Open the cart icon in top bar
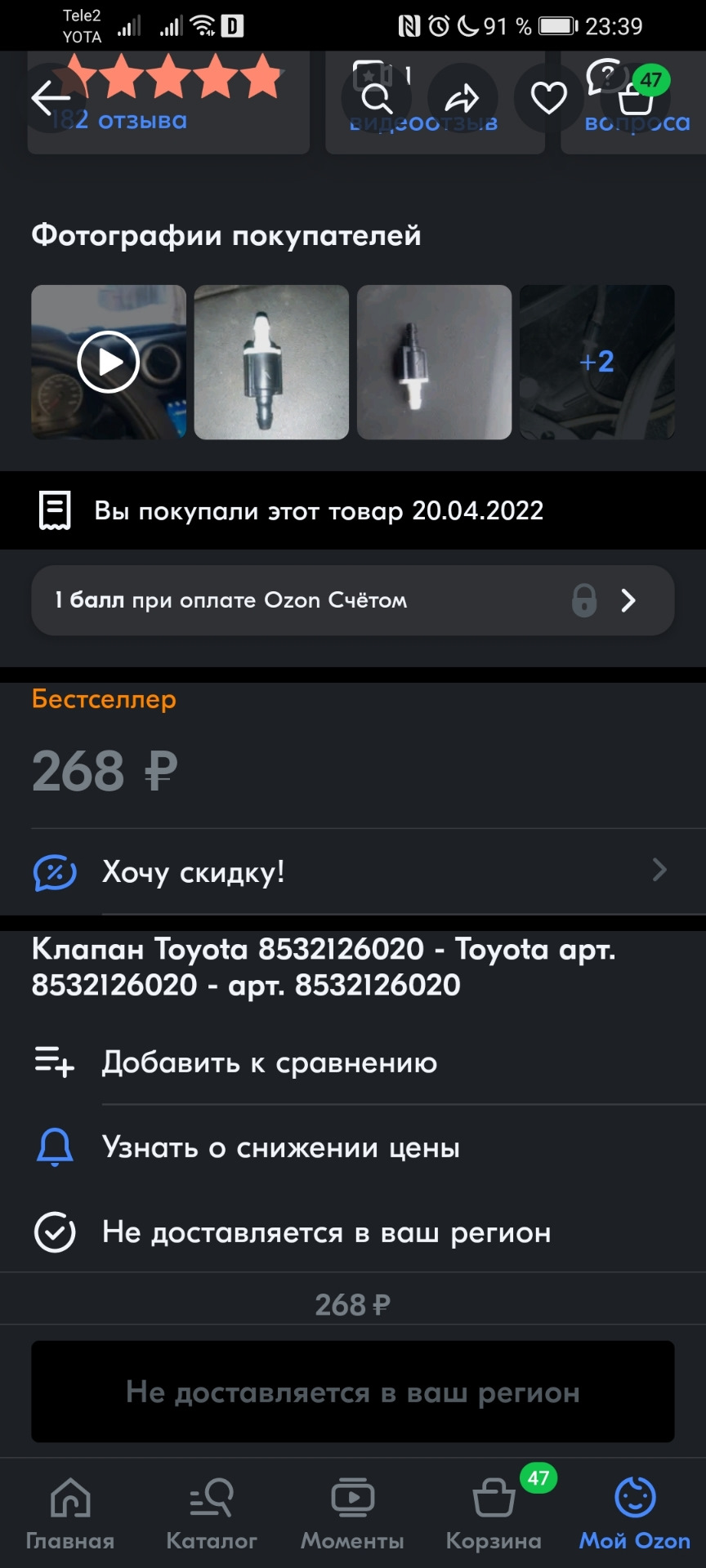Screen dimensions: 706x1568 click(x=636, y=99)
